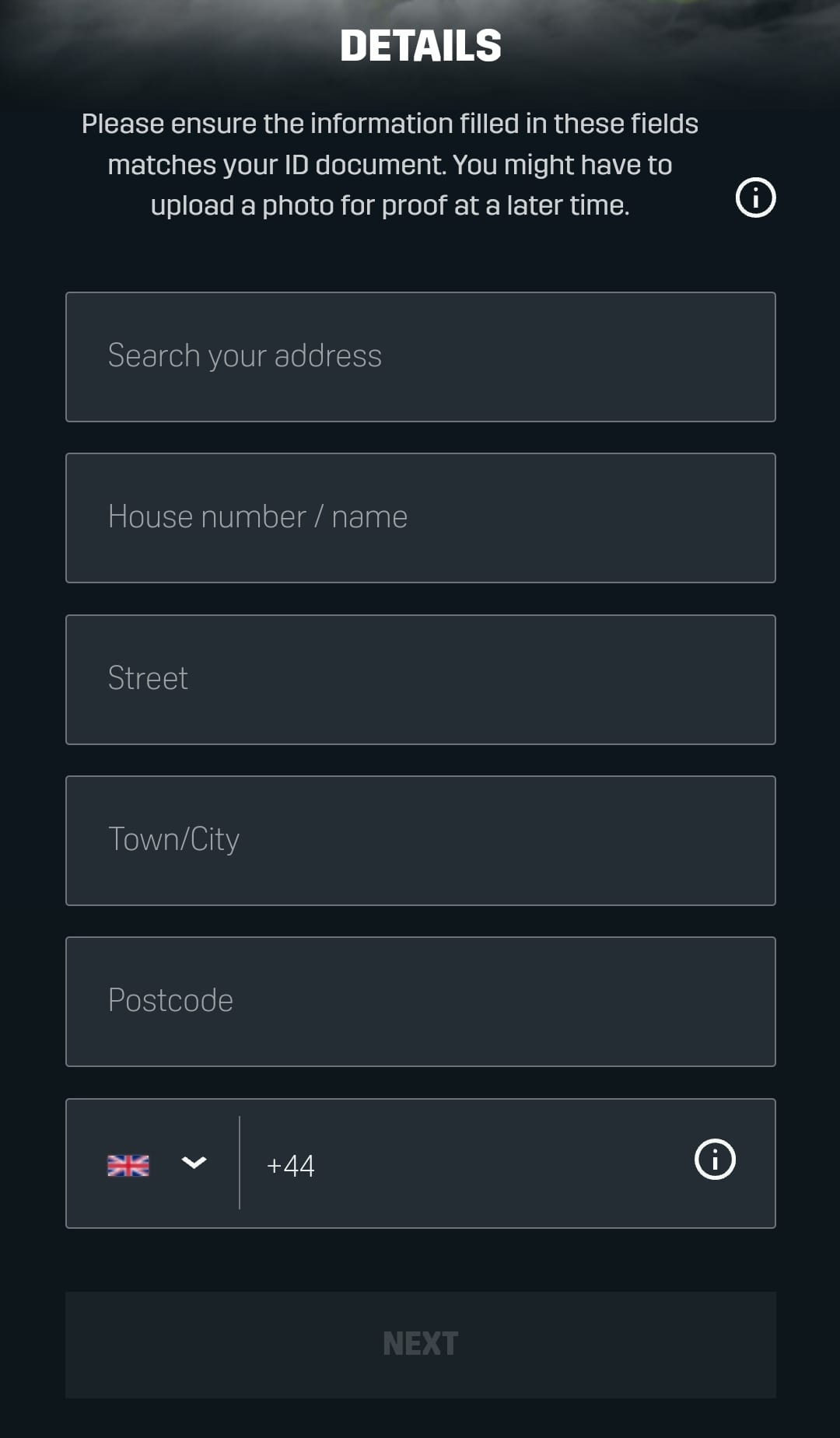The width and height of the screenshot is (840, 1438).
Task: Select the House number / name field
Action: (420, 516)
